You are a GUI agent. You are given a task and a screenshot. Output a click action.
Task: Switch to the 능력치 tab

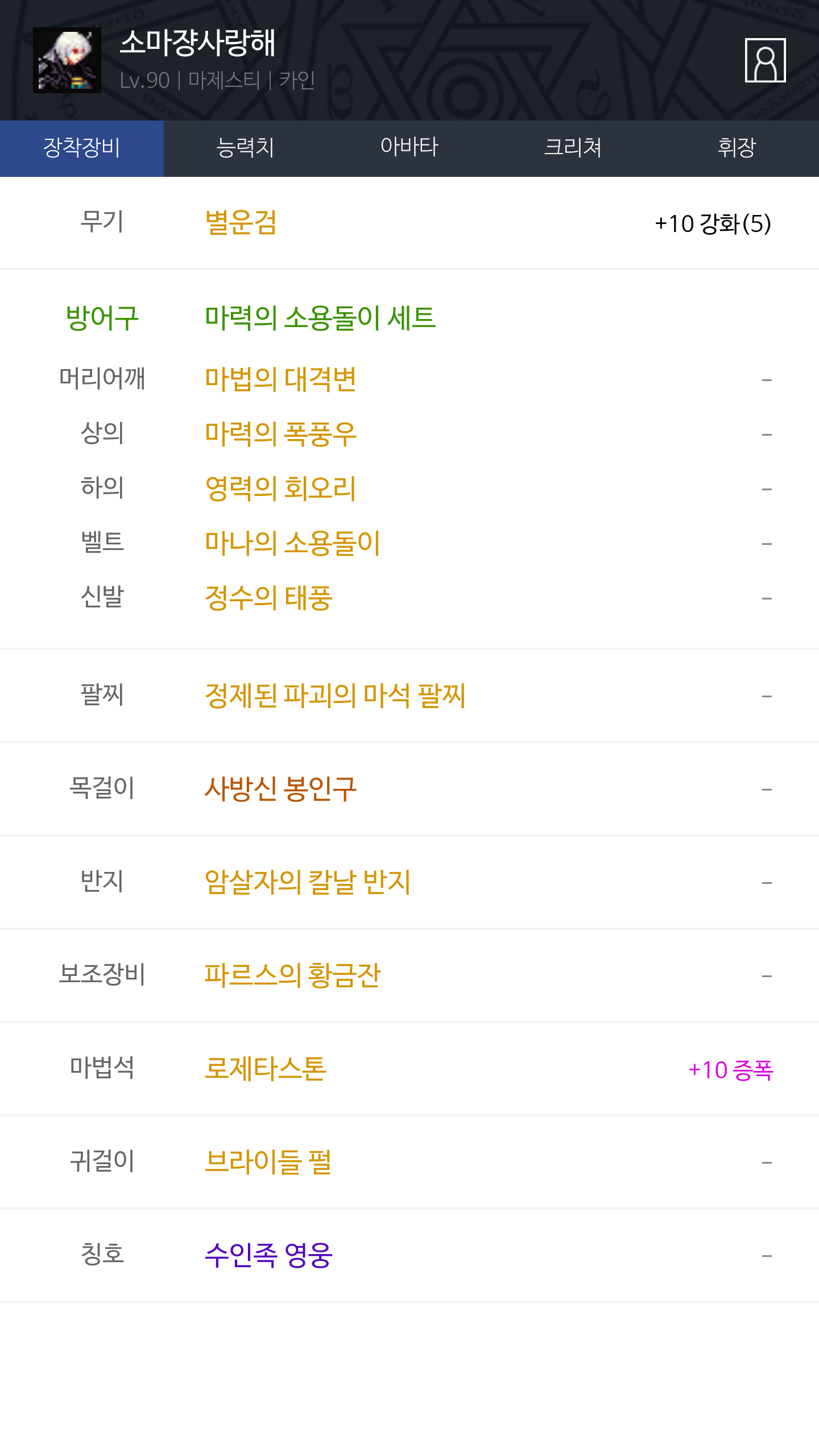[246, 148]
